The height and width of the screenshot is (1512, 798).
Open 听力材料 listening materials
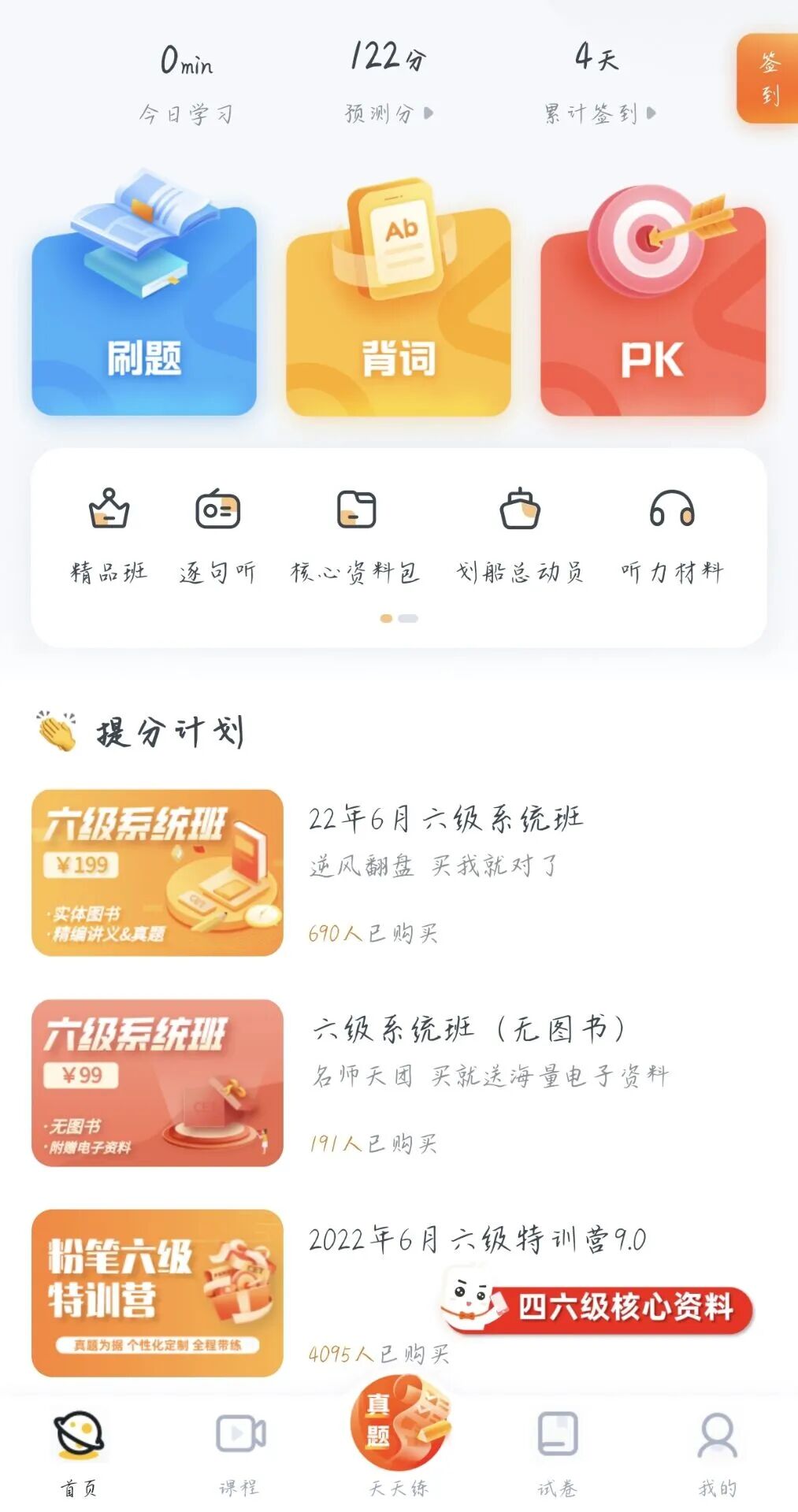click(x=672, y=535)
